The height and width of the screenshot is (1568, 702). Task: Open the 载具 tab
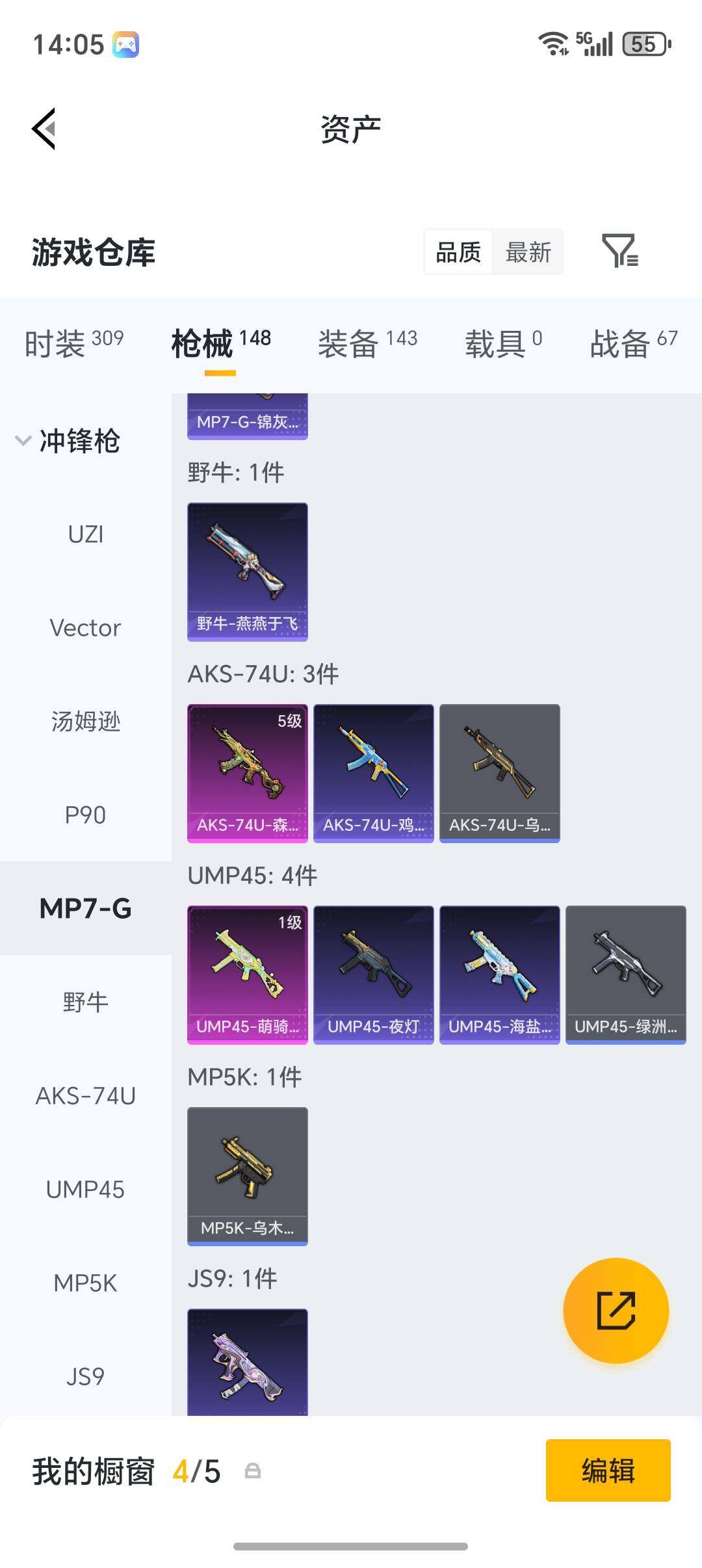click(503, 343)
